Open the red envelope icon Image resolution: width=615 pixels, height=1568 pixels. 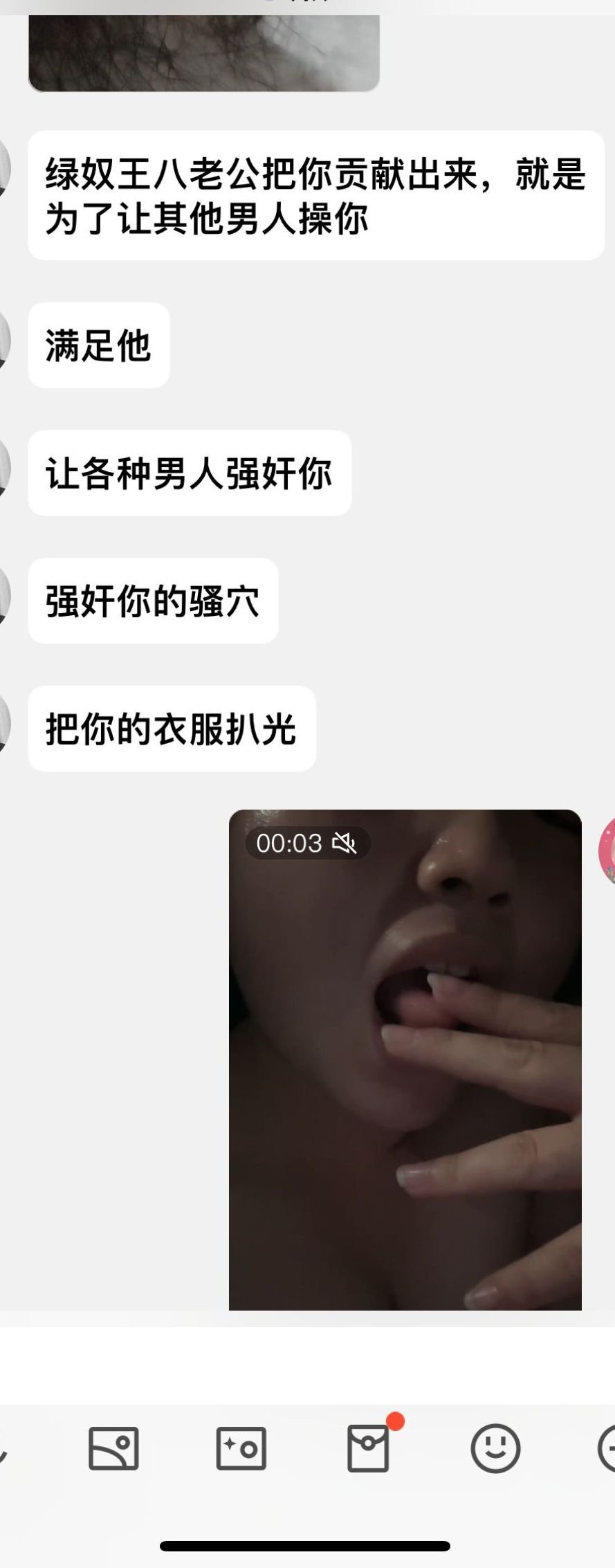pos(368,1447)
